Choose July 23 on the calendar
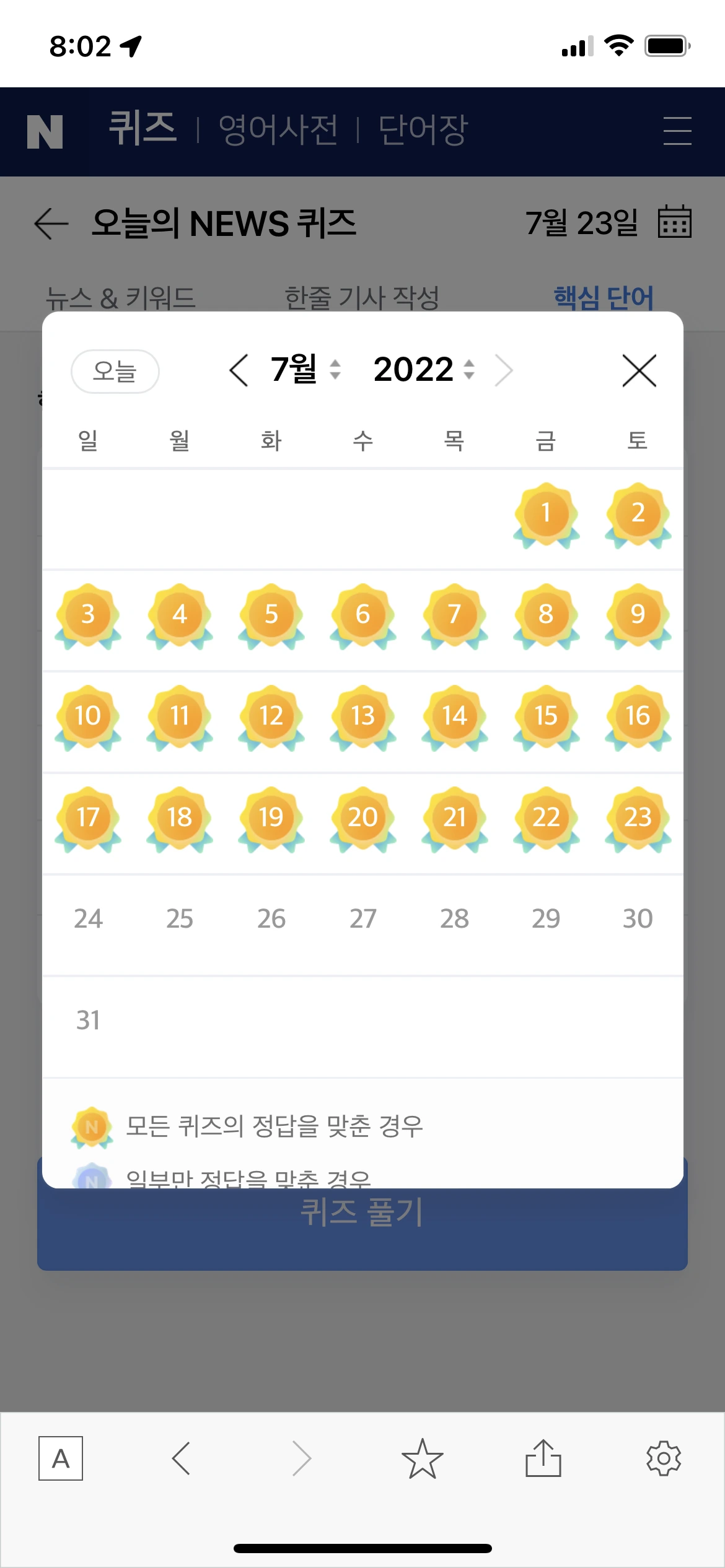 pos(638,818)
